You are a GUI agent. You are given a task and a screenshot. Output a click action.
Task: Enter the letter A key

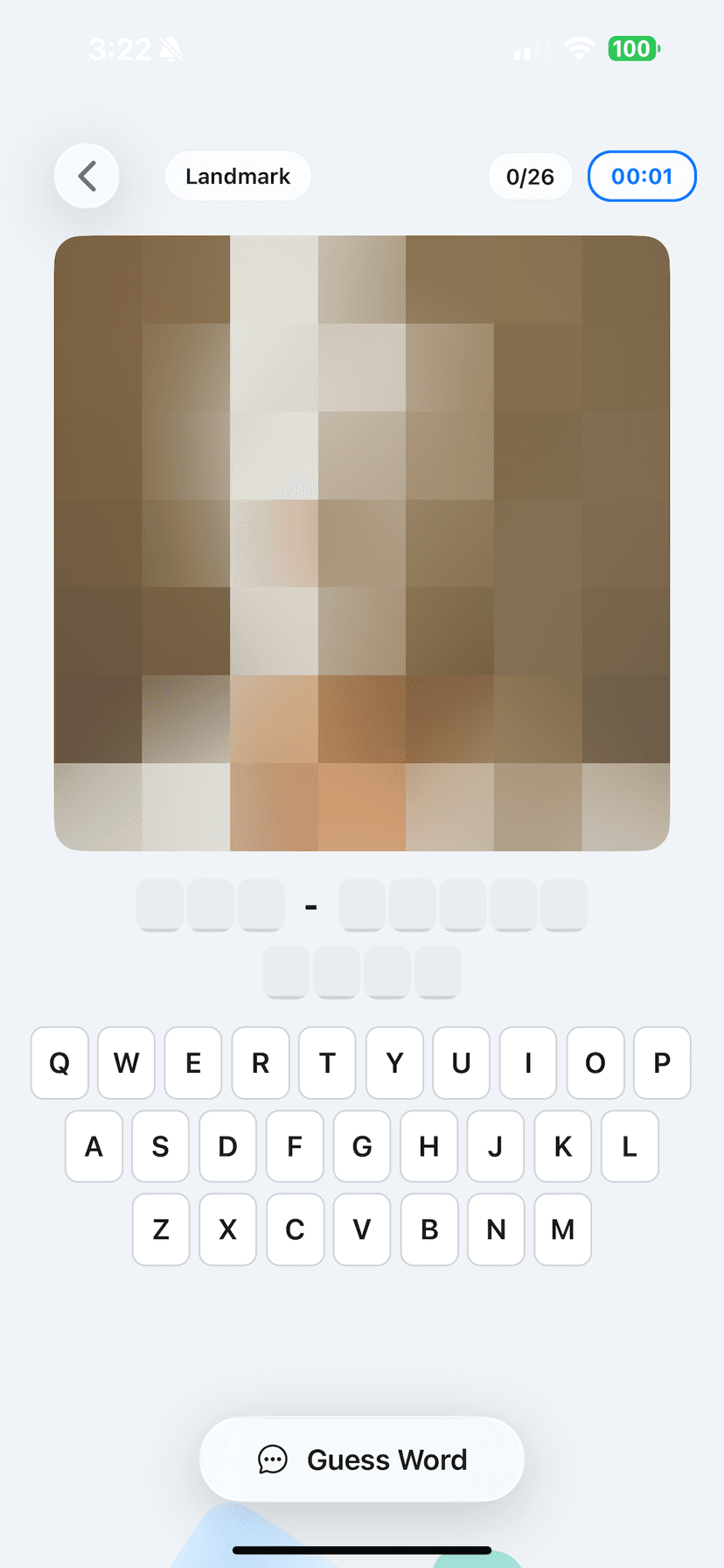pyautogui.click(x=94, y=1146)
